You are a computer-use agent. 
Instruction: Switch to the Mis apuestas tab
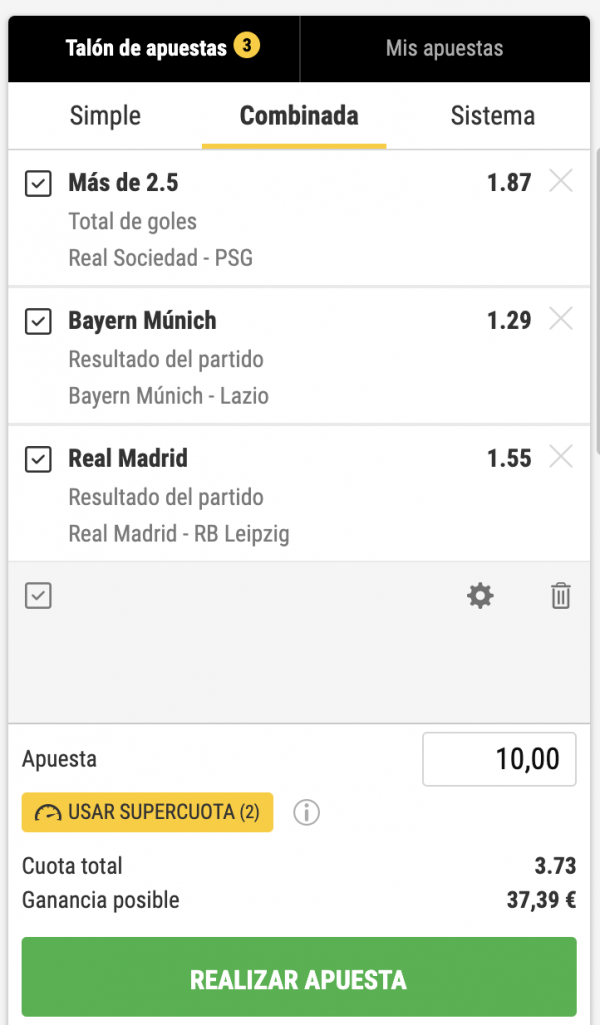(x=444, y=48)
